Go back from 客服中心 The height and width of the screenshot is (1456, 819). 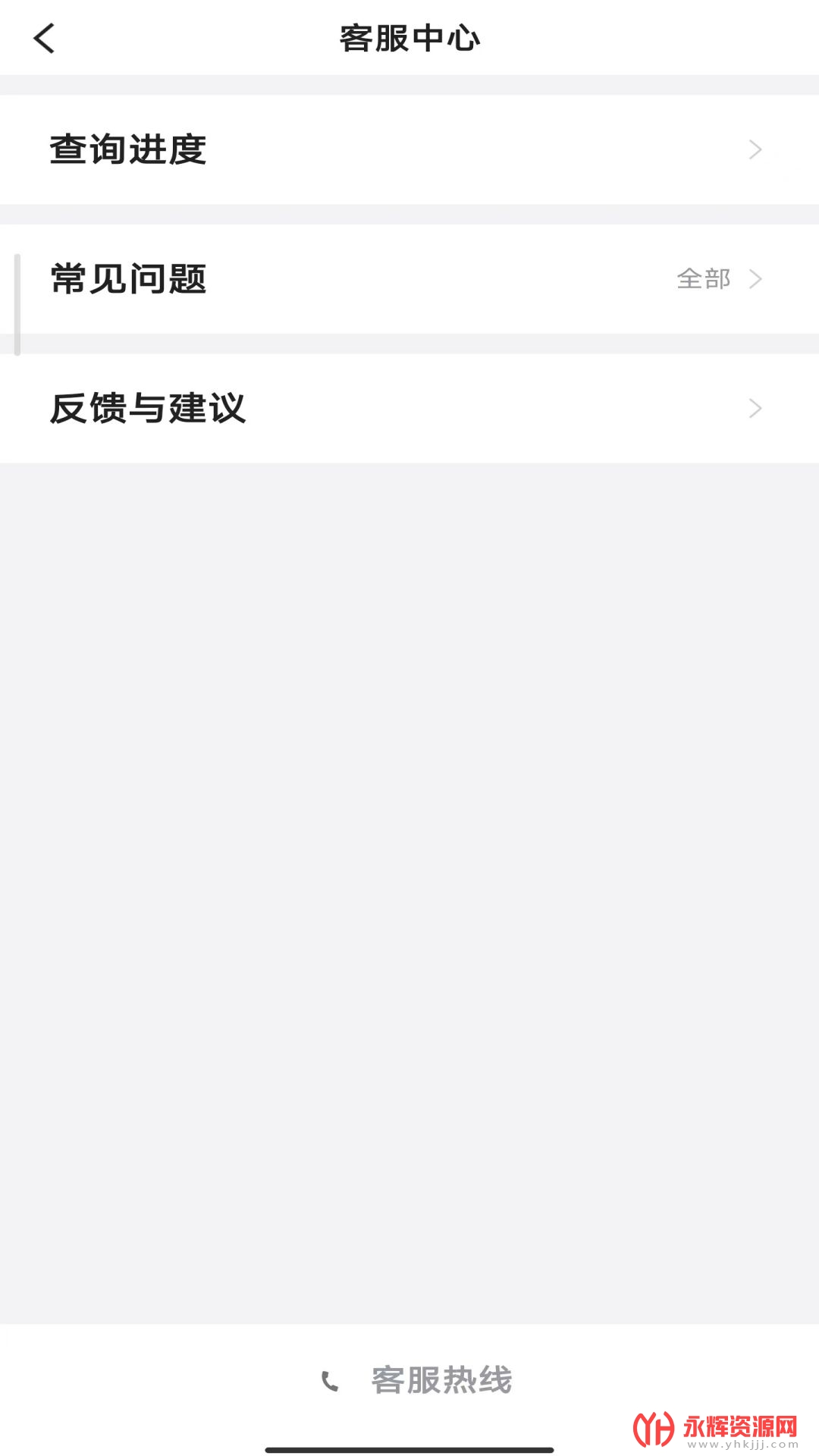pyautogui.click(x=44, y=38)
